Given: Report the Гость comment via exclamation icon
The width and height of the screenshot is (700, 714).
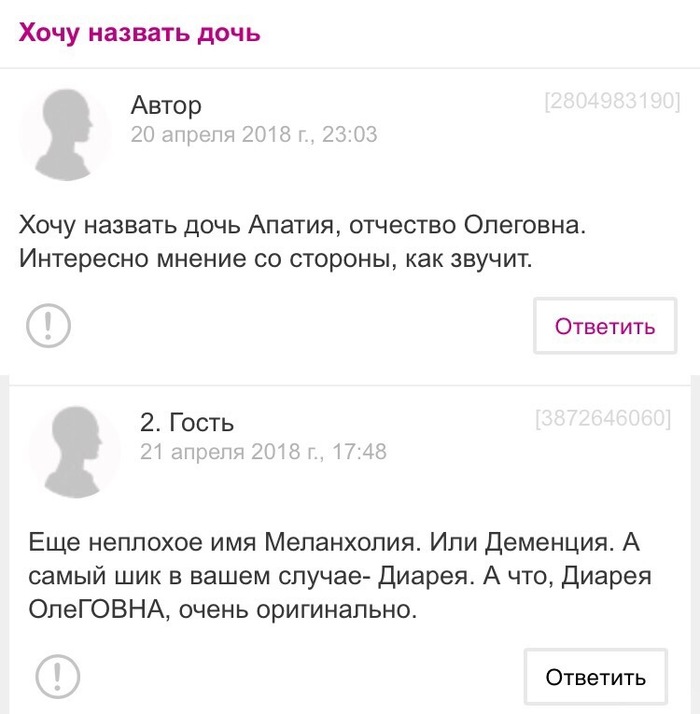Looking at the screenshot, I should tap(56, 676).
